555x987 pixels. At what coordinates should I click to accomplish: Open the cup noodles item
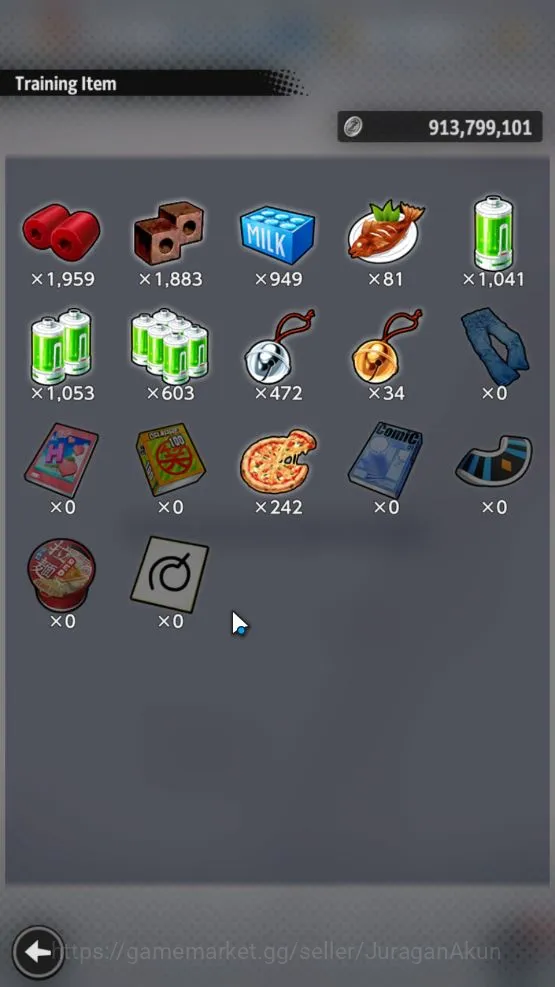coord(61,575)
